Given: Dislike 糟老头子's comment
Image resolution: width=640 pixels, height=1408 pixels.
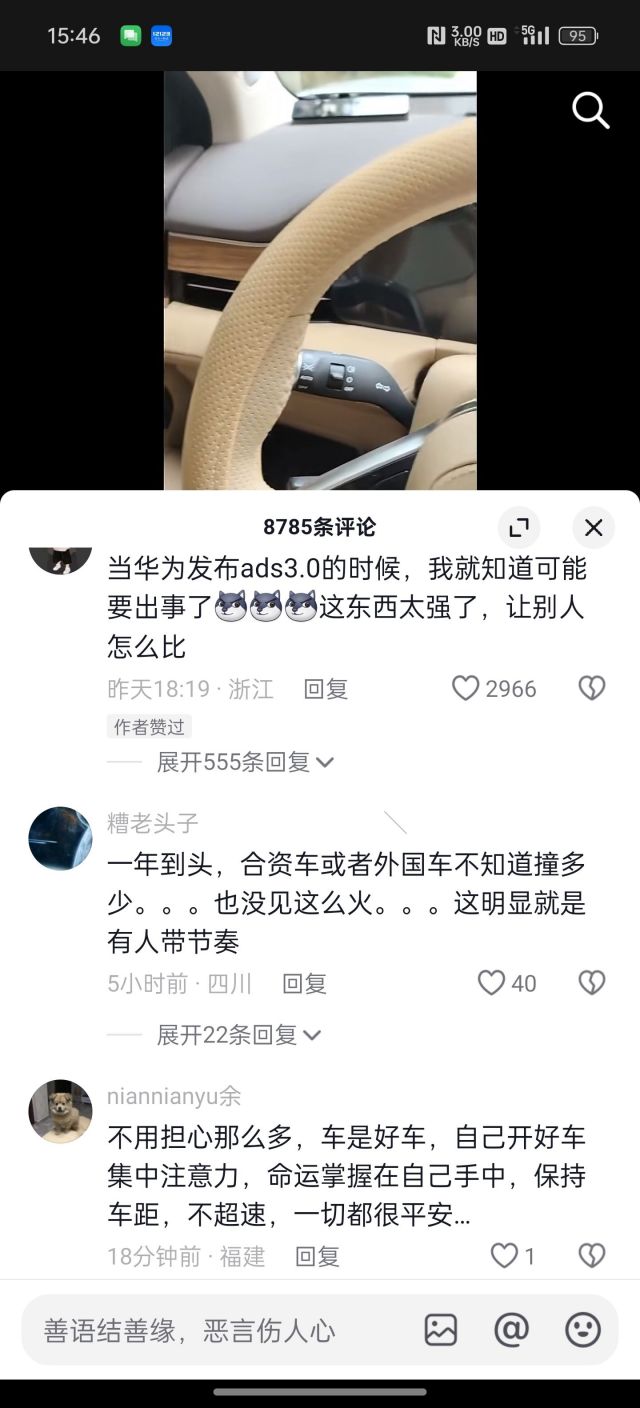Looking at the screenshot, I should (592, 983).
